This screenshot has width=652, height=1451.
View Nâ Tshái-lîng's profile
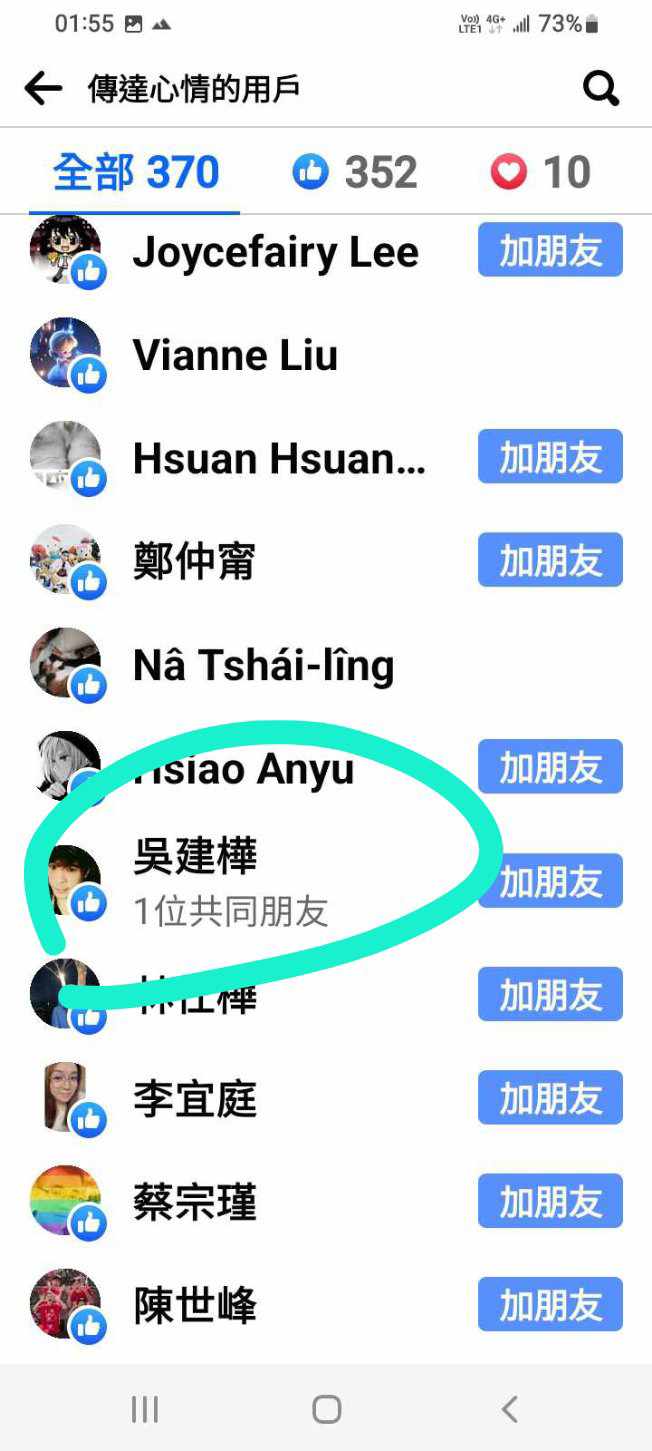pos(263,665)
